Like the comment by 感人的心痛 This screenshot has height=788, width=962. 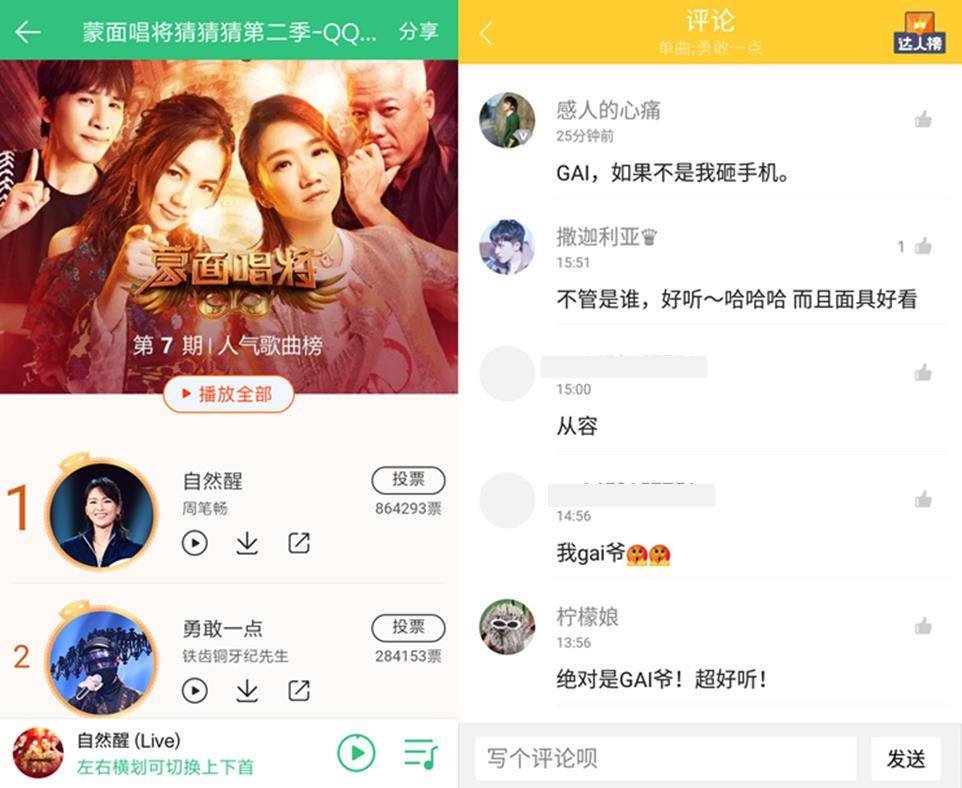(x=923, y=120)
